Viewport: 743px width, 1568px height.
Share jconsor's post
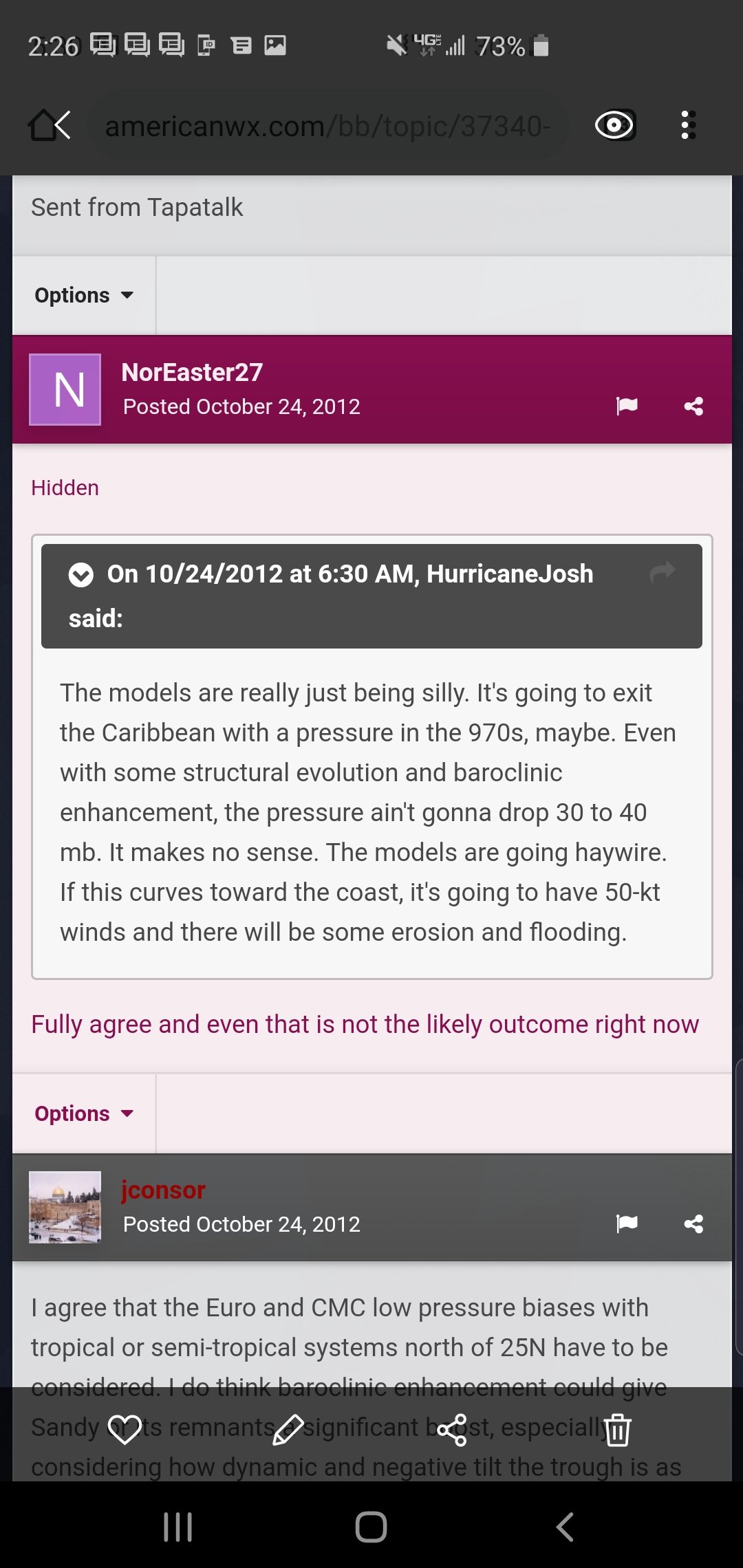coord(693,1224)
